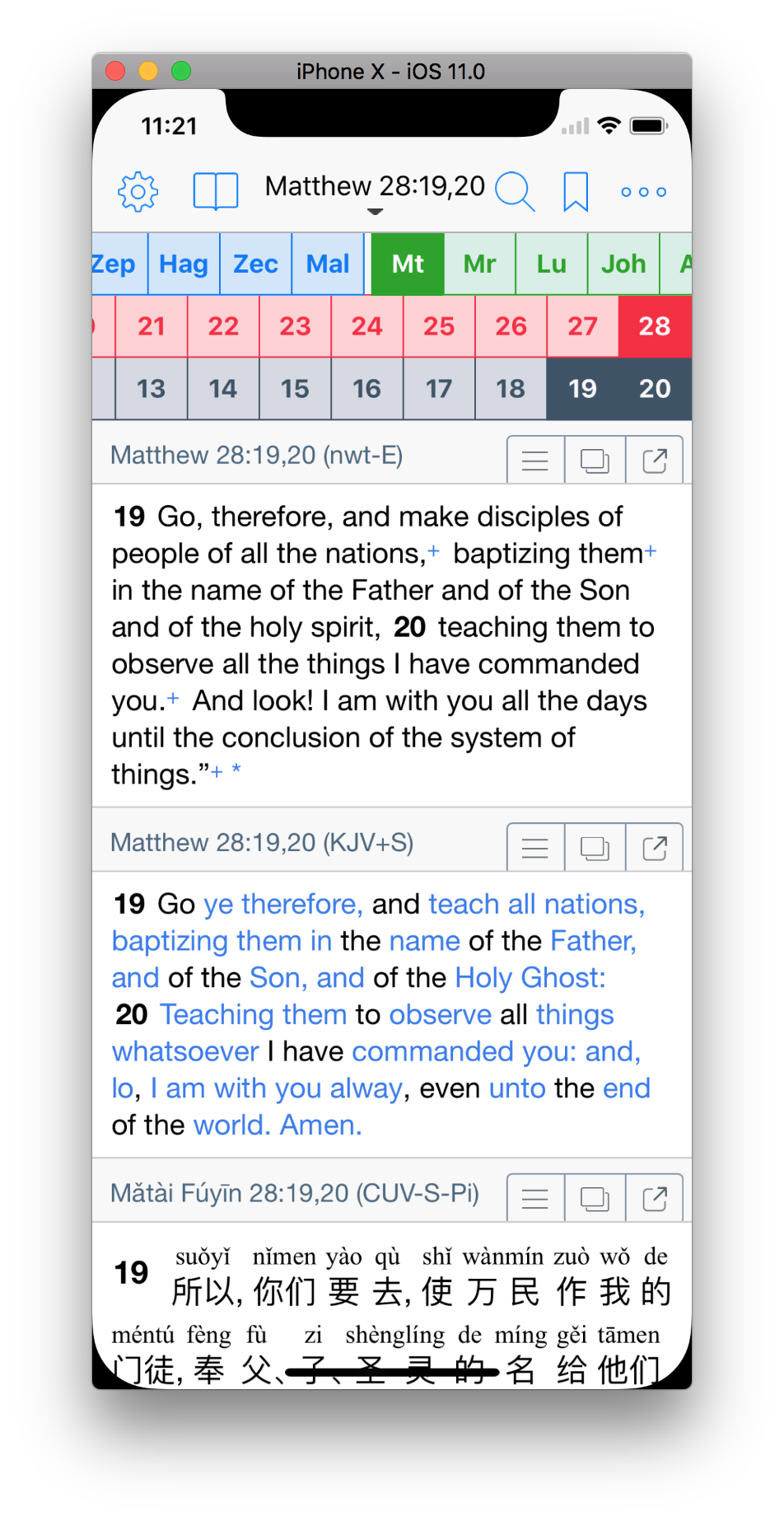784x1521 pixels.
Task: Open the three-dot overflow menu
Action: pyautogui.click(x=643, y=192)
